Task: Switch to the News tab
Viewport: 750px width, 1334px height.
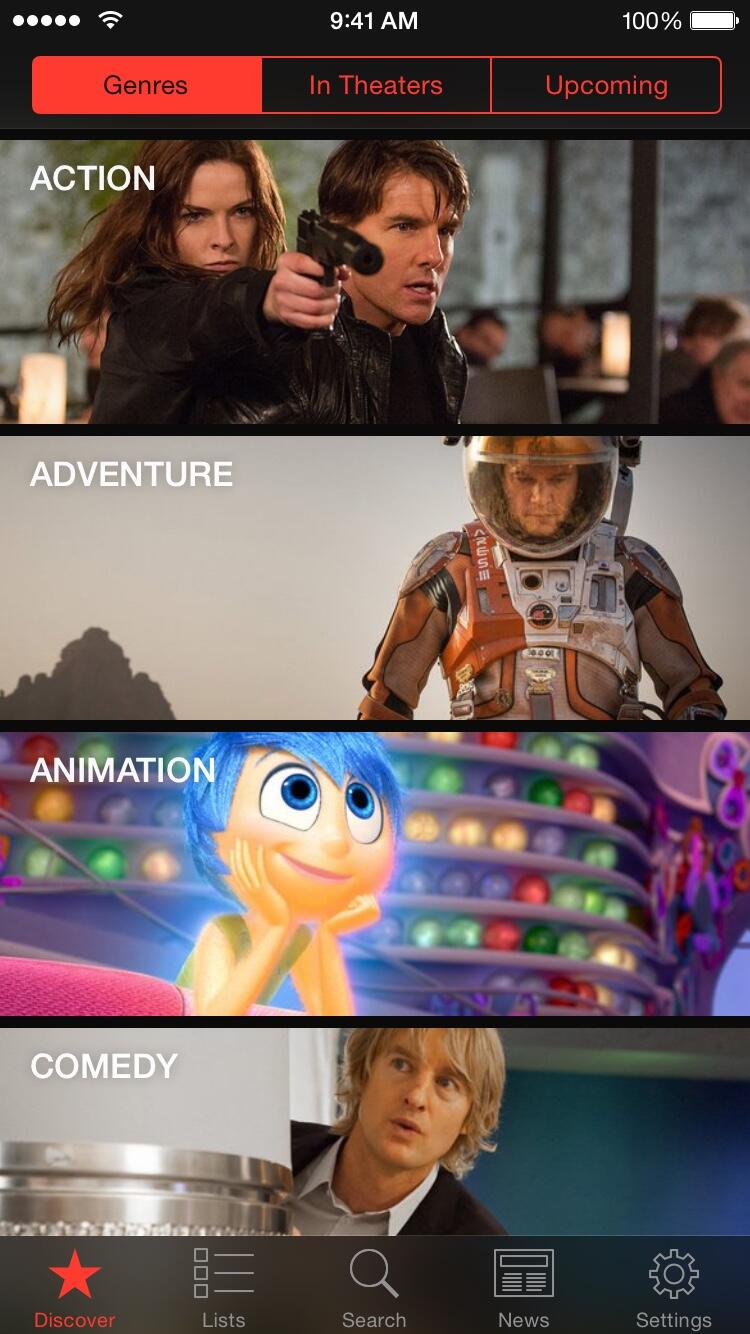Action: [524, 1286]
